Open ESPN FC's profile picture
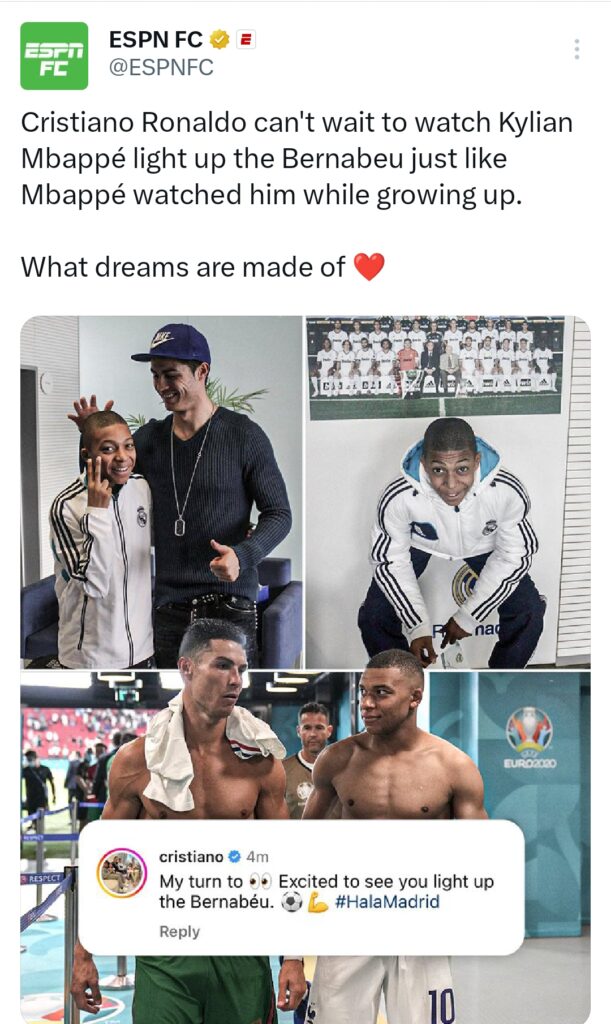 click(x=54, y=56)
